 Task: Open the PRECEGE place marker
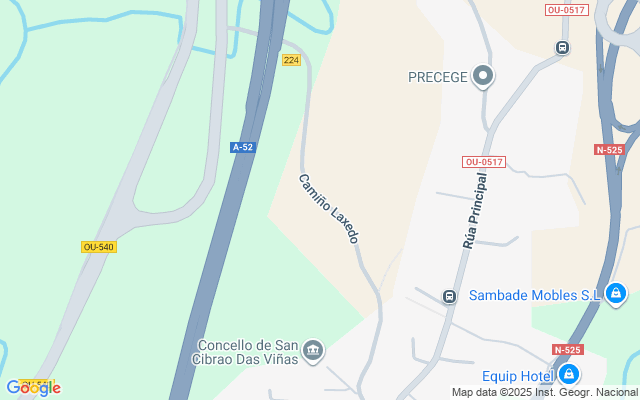[483, 77]
